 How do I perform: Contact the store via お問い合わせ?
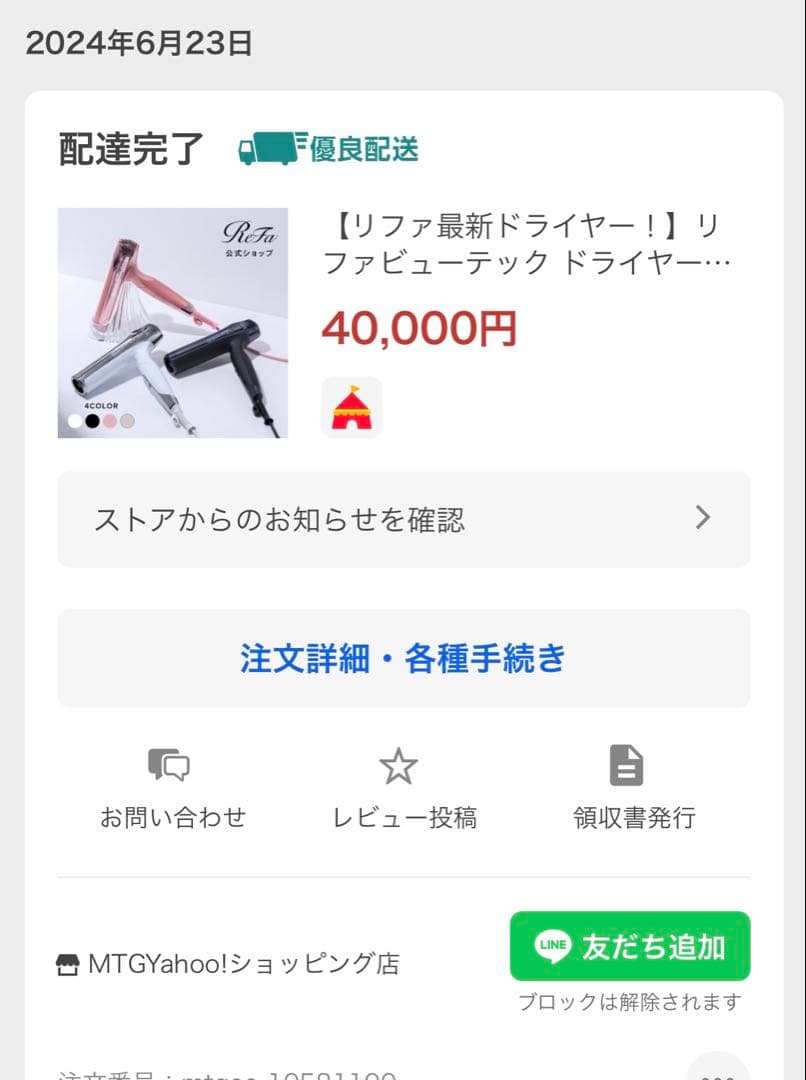176,817
